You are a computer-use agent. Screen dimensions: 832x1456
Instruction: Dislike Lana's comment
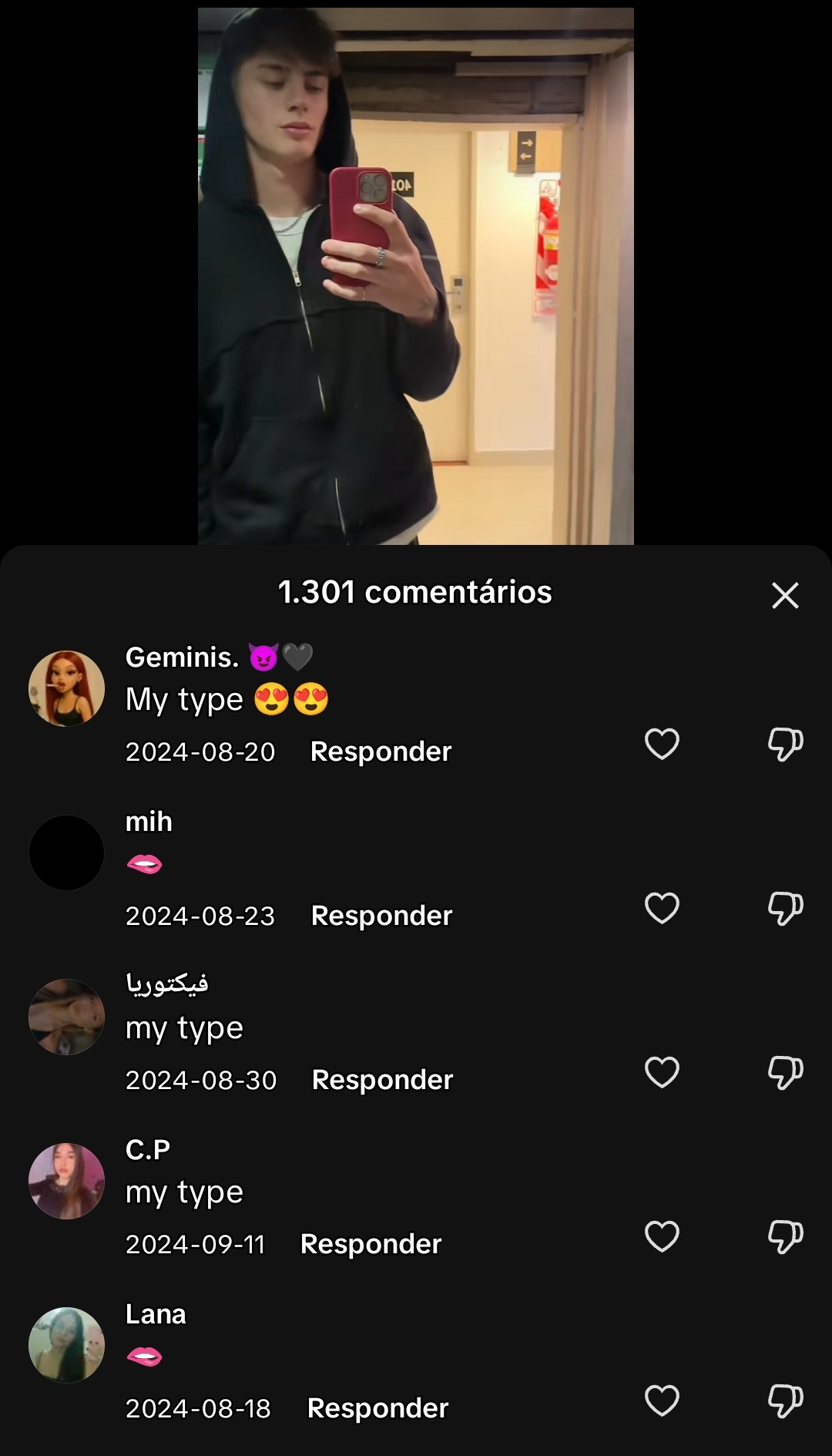point(785,1401)
